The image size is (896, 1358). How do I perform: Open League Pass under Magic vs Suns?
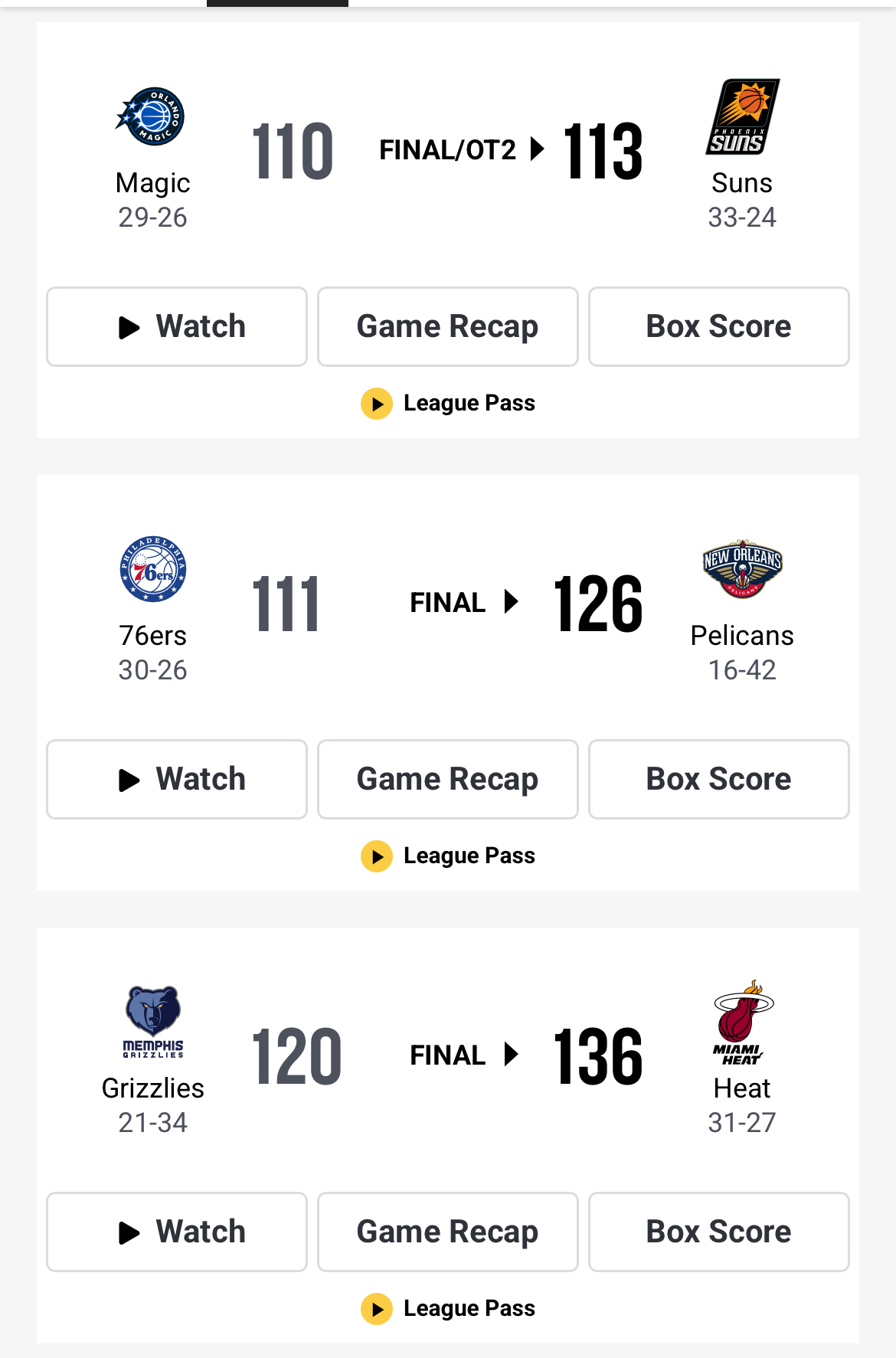(x=449, y=404)
